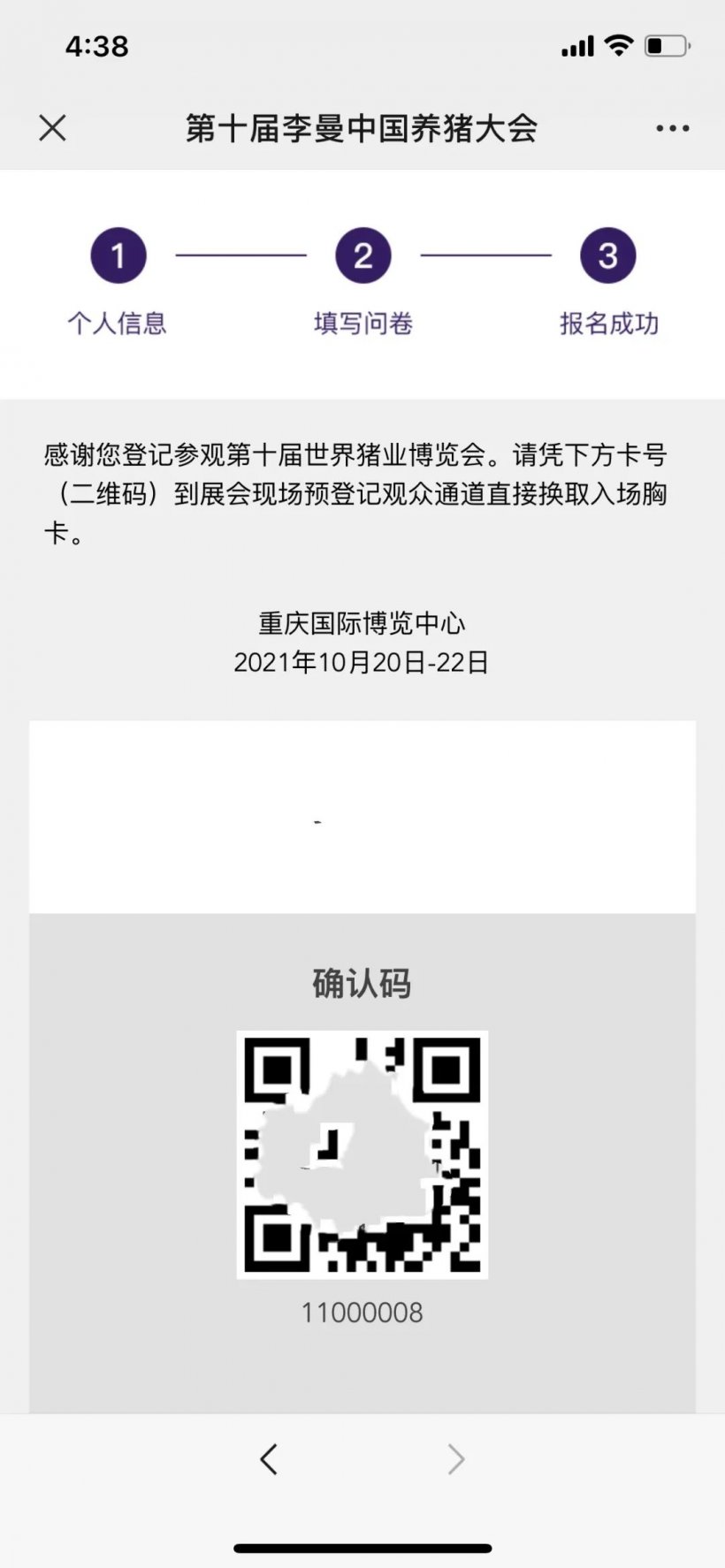Open the three-dot overflow menu
This screenshot has width=725, height=1568.
tap(672, 129)
